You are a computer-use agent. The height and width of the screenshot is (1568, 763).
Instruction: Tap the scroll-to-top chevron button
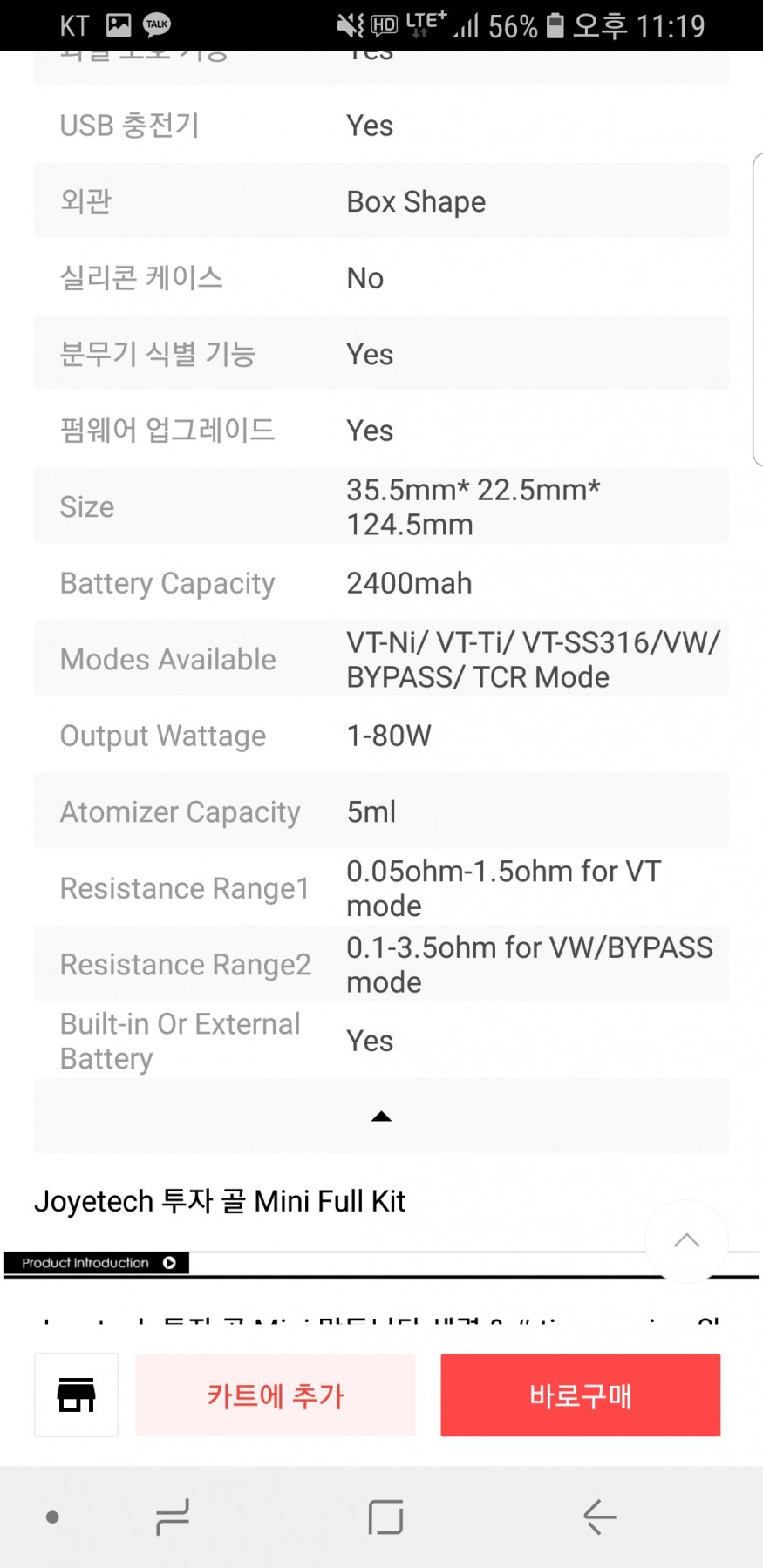click(x=686, y=1241)
